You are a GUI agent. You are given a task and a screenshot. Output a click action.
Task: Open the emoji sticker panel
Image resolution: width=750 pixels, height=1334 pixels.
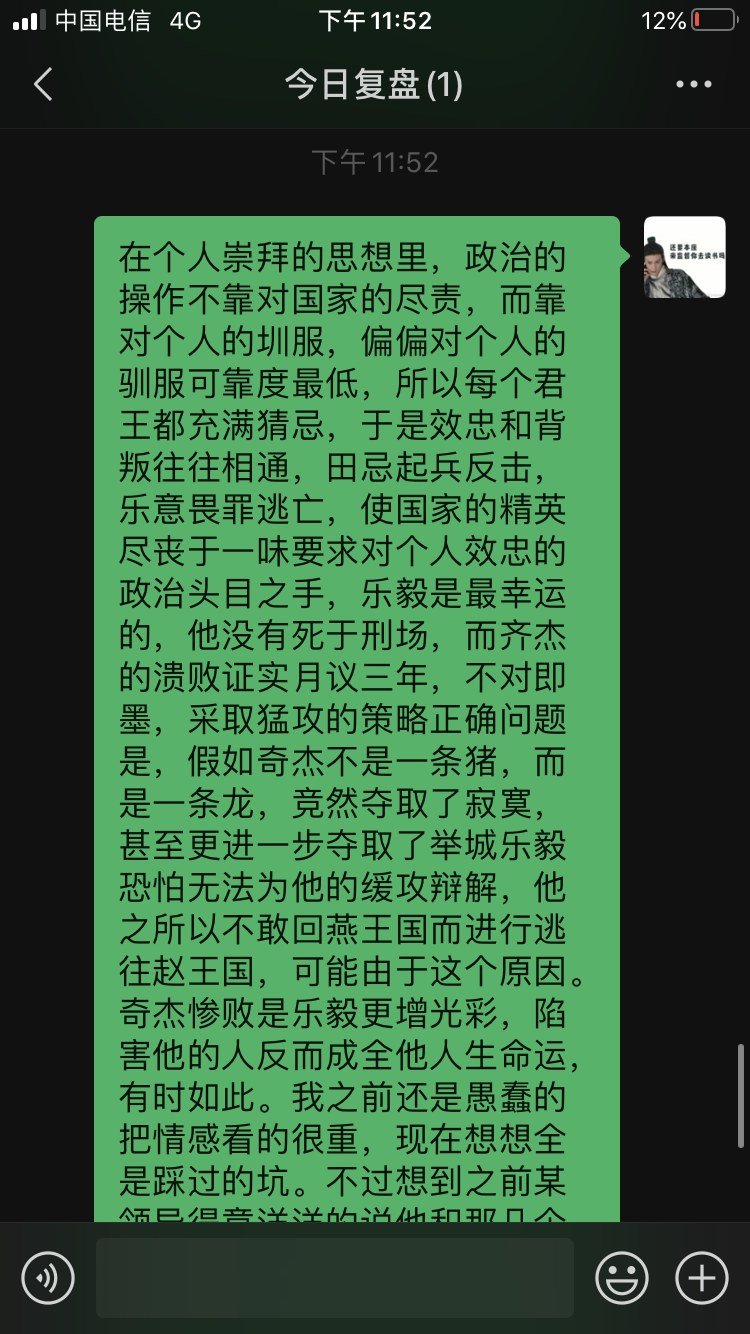point(622,1277)
